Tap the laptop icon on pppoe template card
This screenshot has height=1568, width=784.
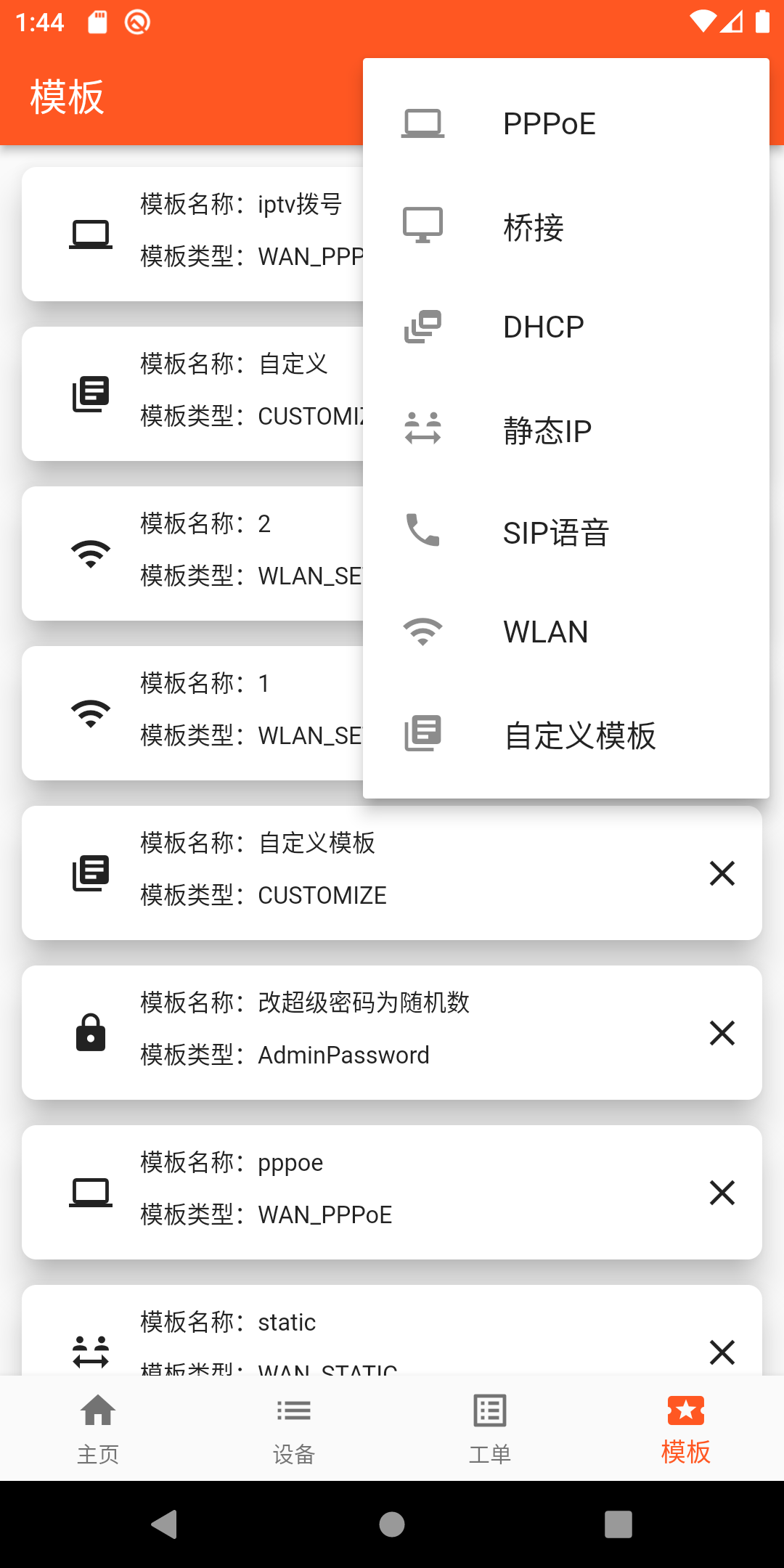(x=91, y=1193)
